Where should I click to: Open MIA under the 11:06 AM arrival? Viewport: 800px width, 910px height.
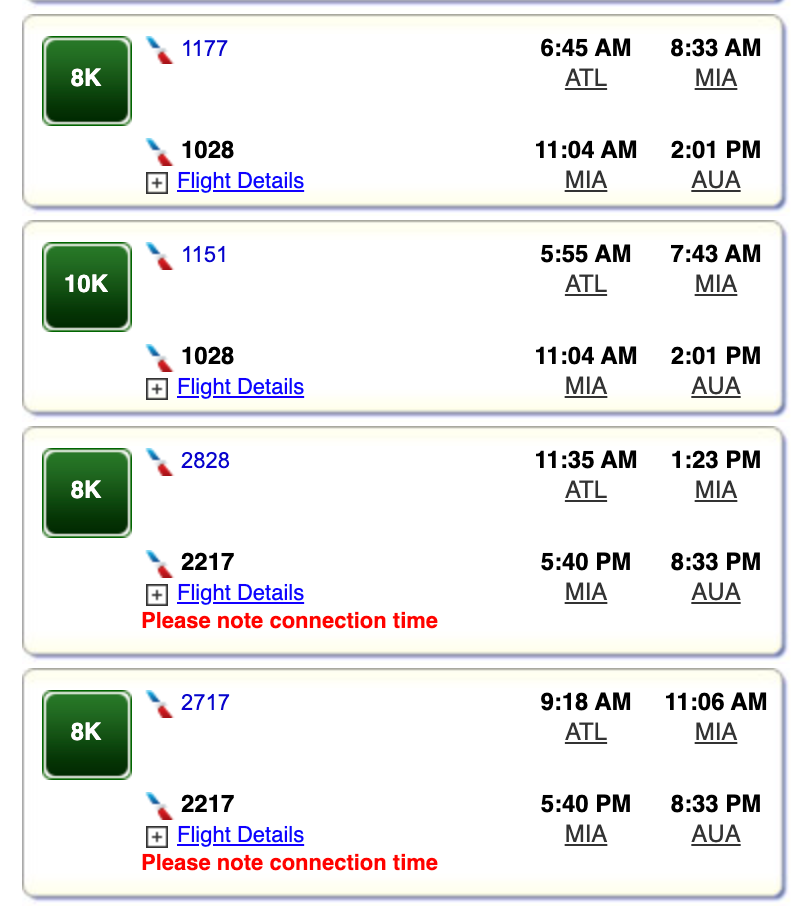pyautogui.click(x=716, y=732)
